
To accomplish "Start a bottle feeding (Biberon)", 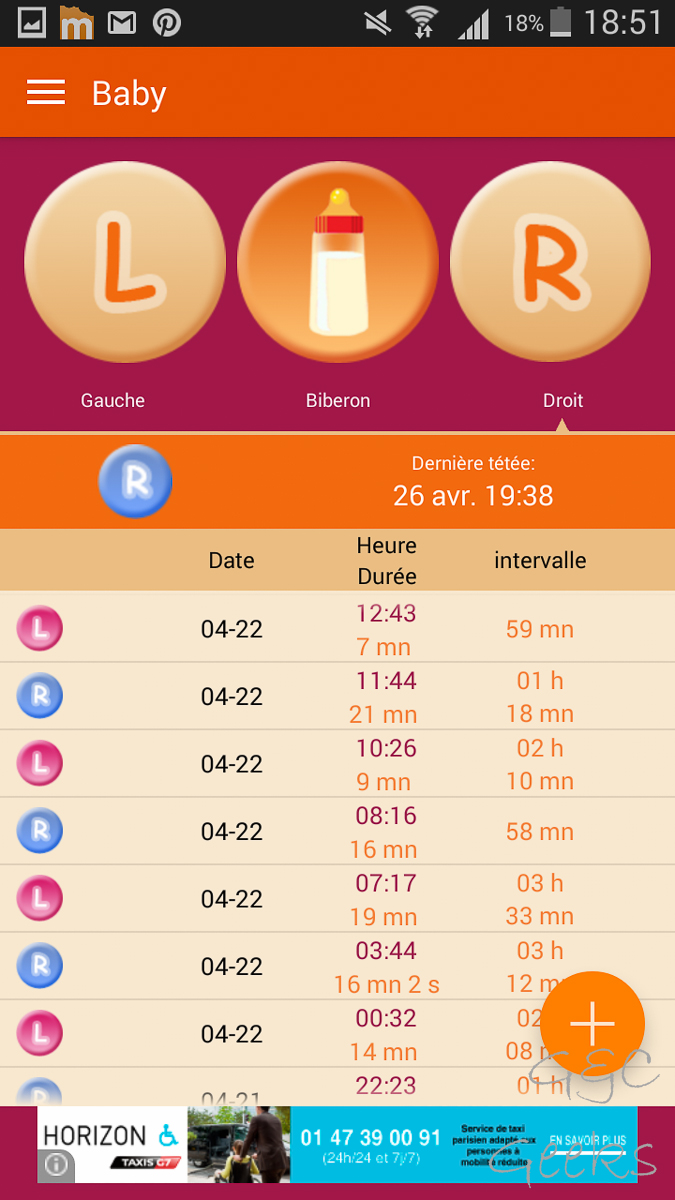I will [x=338, y=262].
